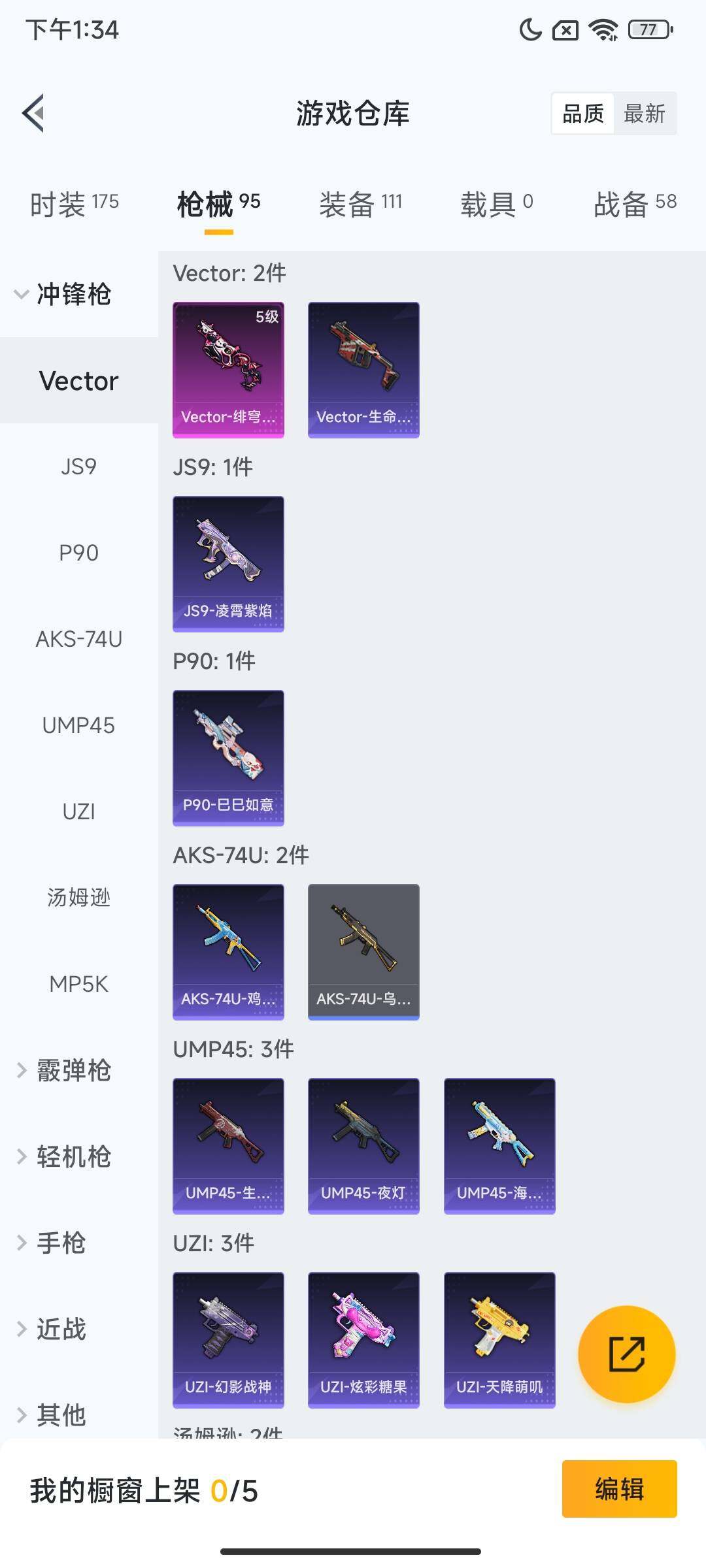706x1568 pixels.
Task: Switch to the 载具 tab
Action: point(497,204)
